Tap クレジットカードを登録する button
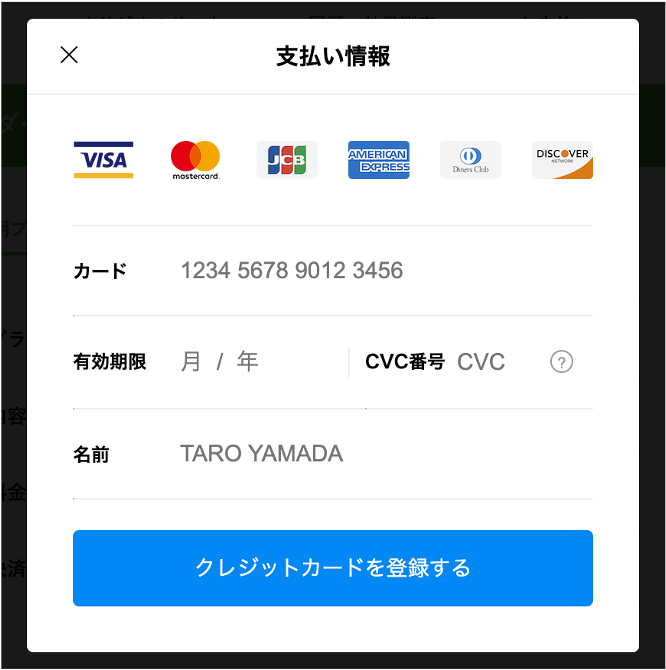Image resolution: width=666 pixels, height=670 pixels. click(333, 568)
